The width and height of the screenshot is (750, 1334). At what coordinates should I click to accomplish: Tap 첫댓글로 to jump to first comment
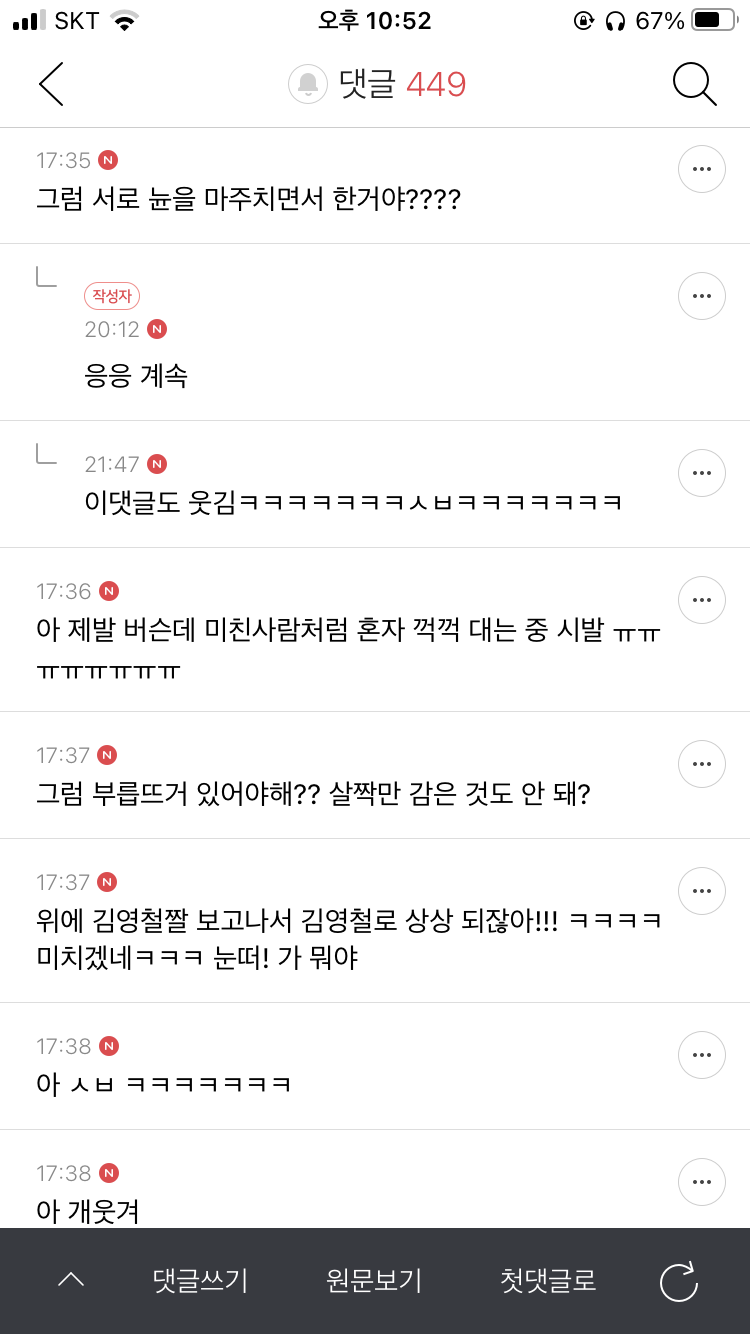[544, 1281]
